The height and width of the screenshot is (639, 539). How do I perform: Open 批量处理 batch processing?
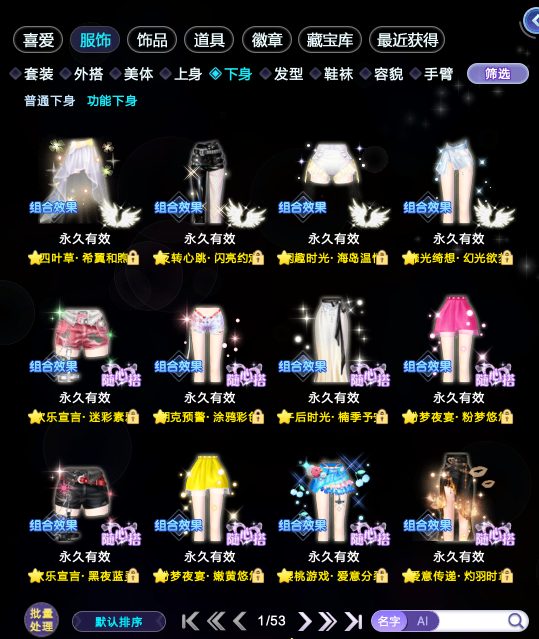41,620
